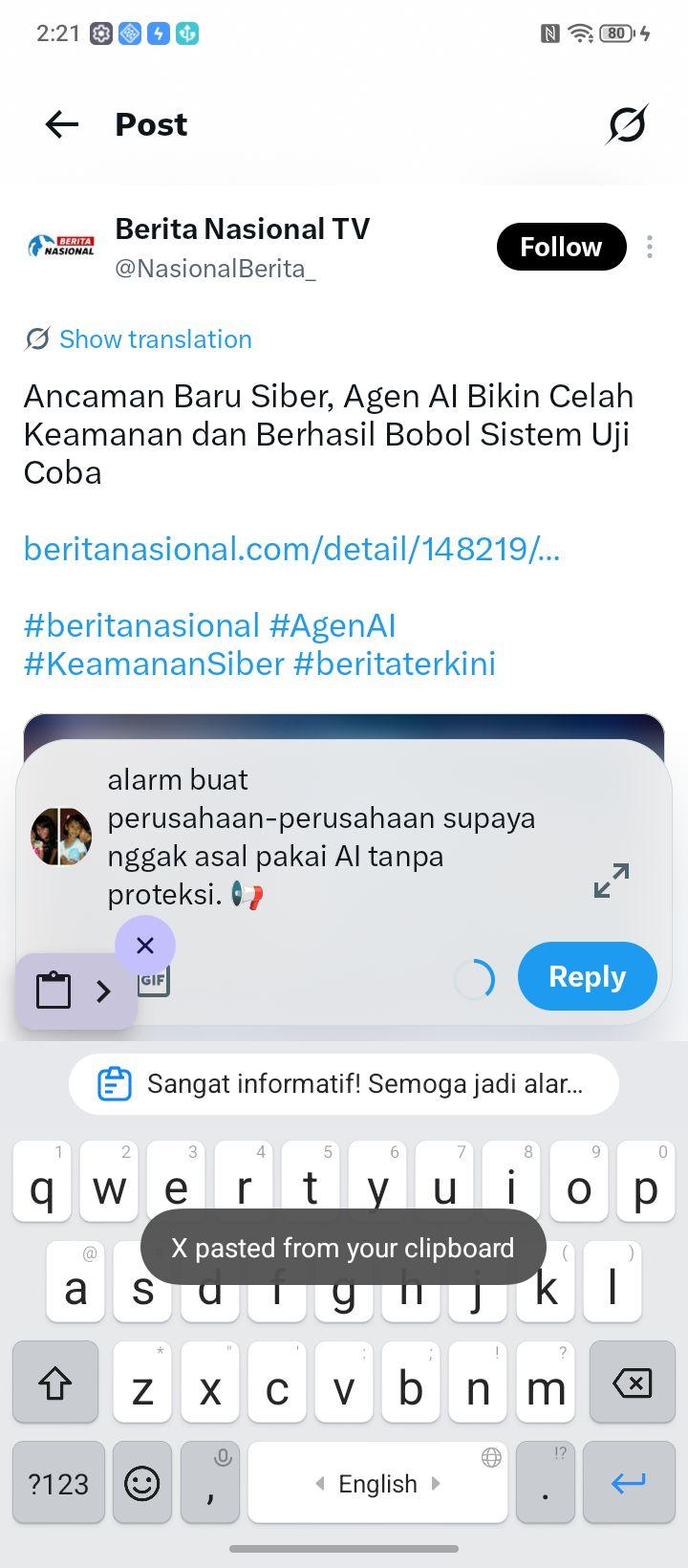Paste the 'Sangat informatif!' clipboard suggestion
This screenshot has width=688, height=1568.
[x=344, y=1084]
